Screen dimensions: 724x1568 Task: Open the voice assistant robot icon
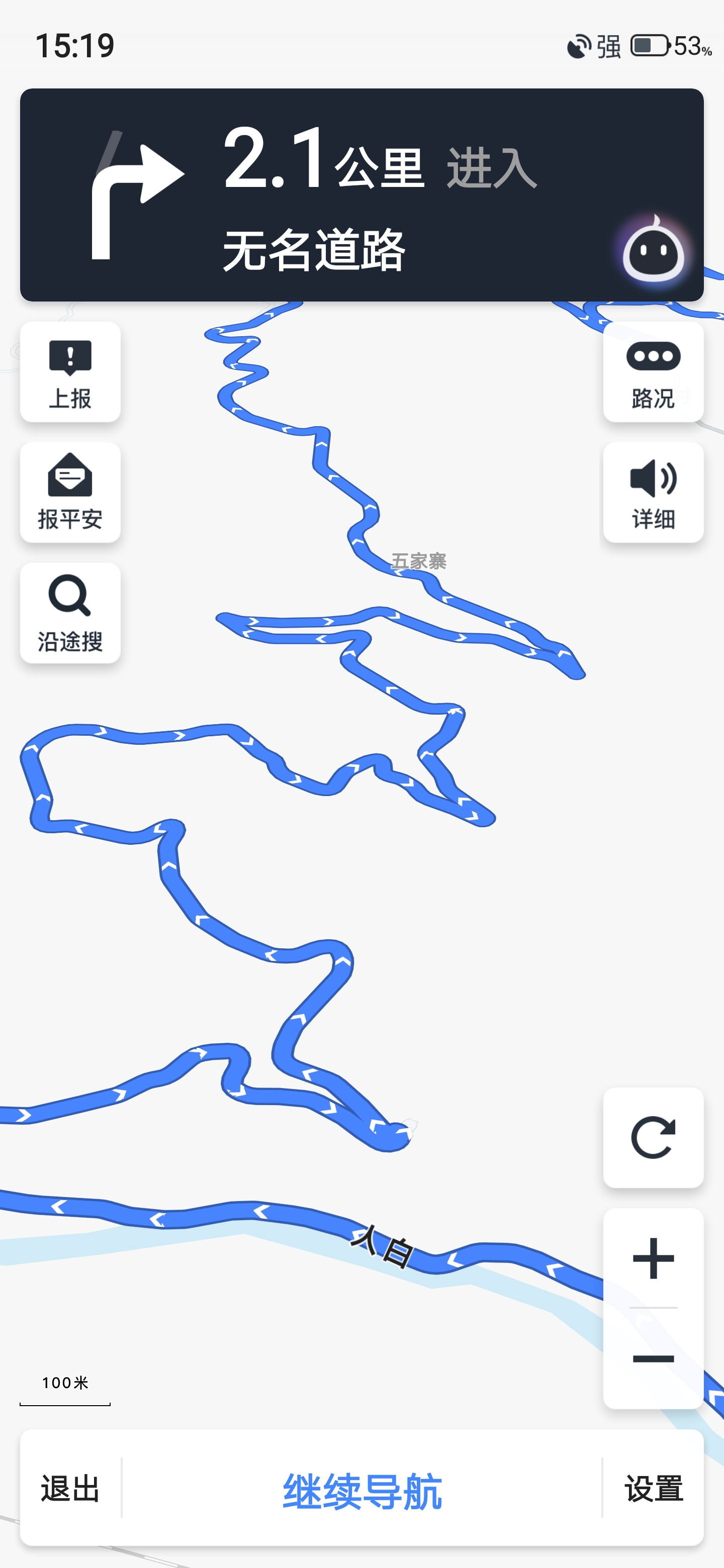click(653, 250)
